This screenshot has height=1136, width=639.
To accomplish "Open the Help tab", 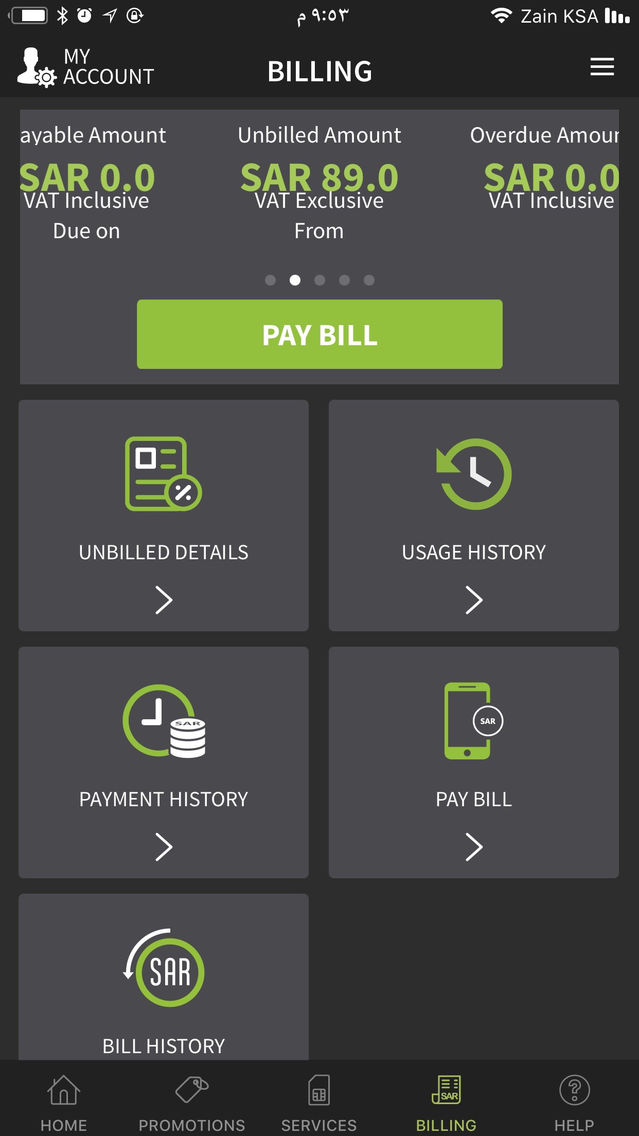I will pos(574,1103).
